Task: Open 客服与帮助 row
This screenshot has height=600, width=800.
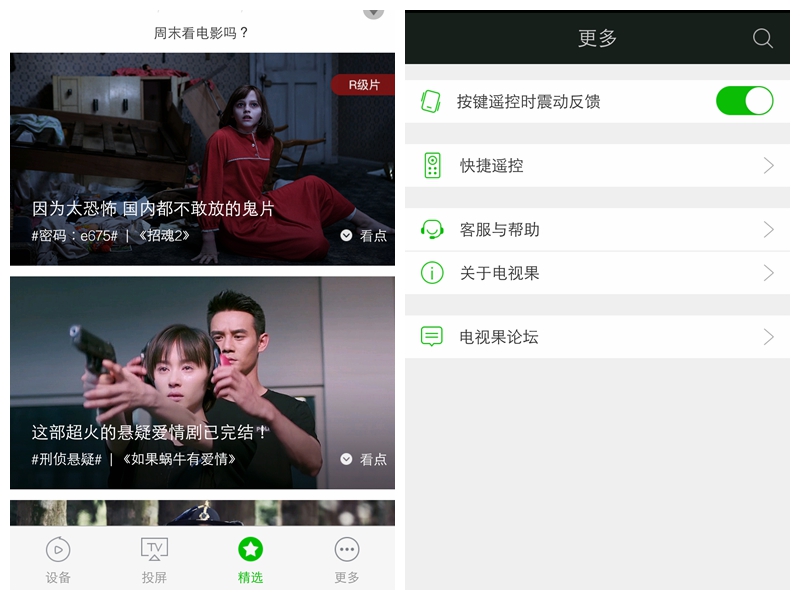Action: (x=597, y=230)
